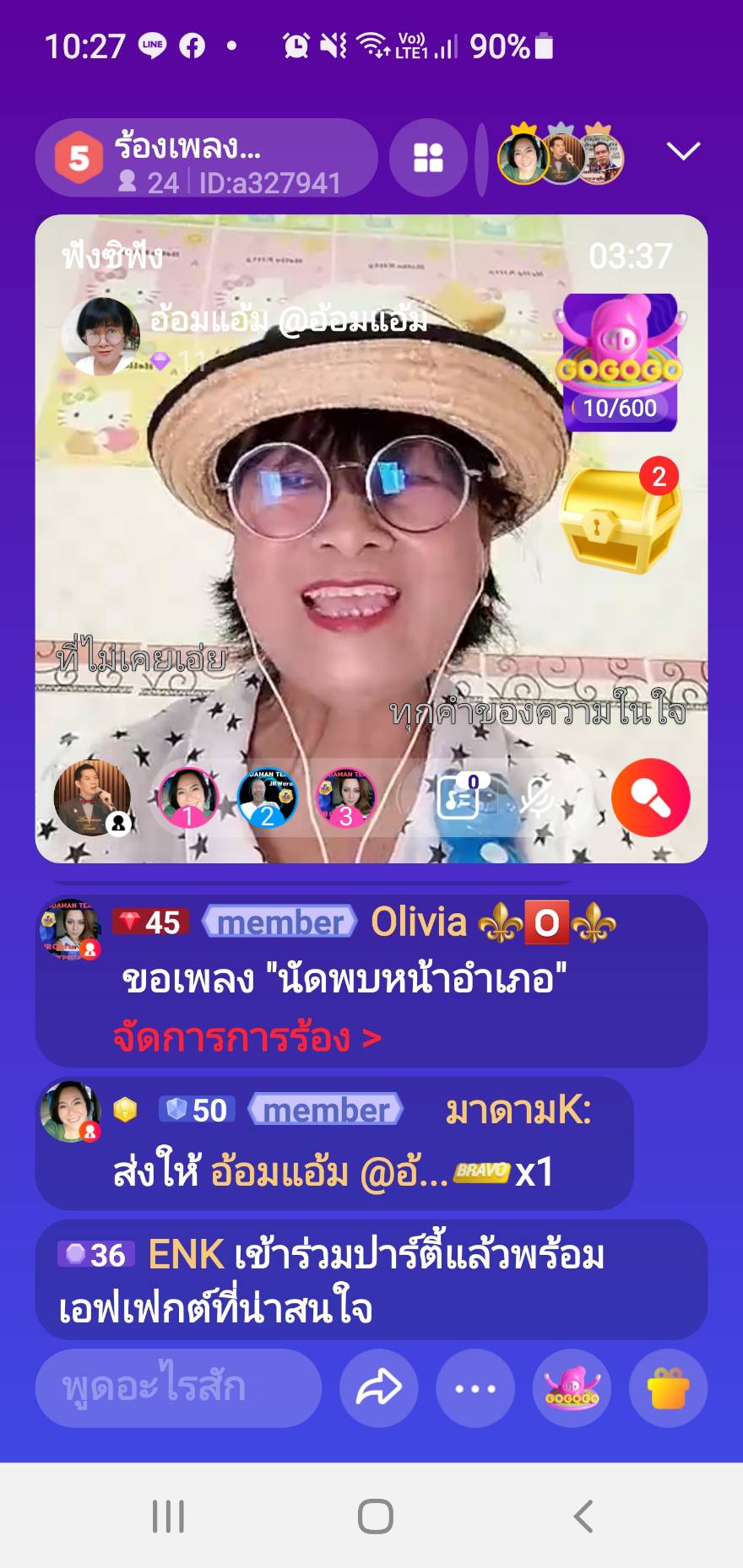Open the four-square grid menu
This screenshot has width=743, height=1568.
pyautogui.click(x=428, y=158)
